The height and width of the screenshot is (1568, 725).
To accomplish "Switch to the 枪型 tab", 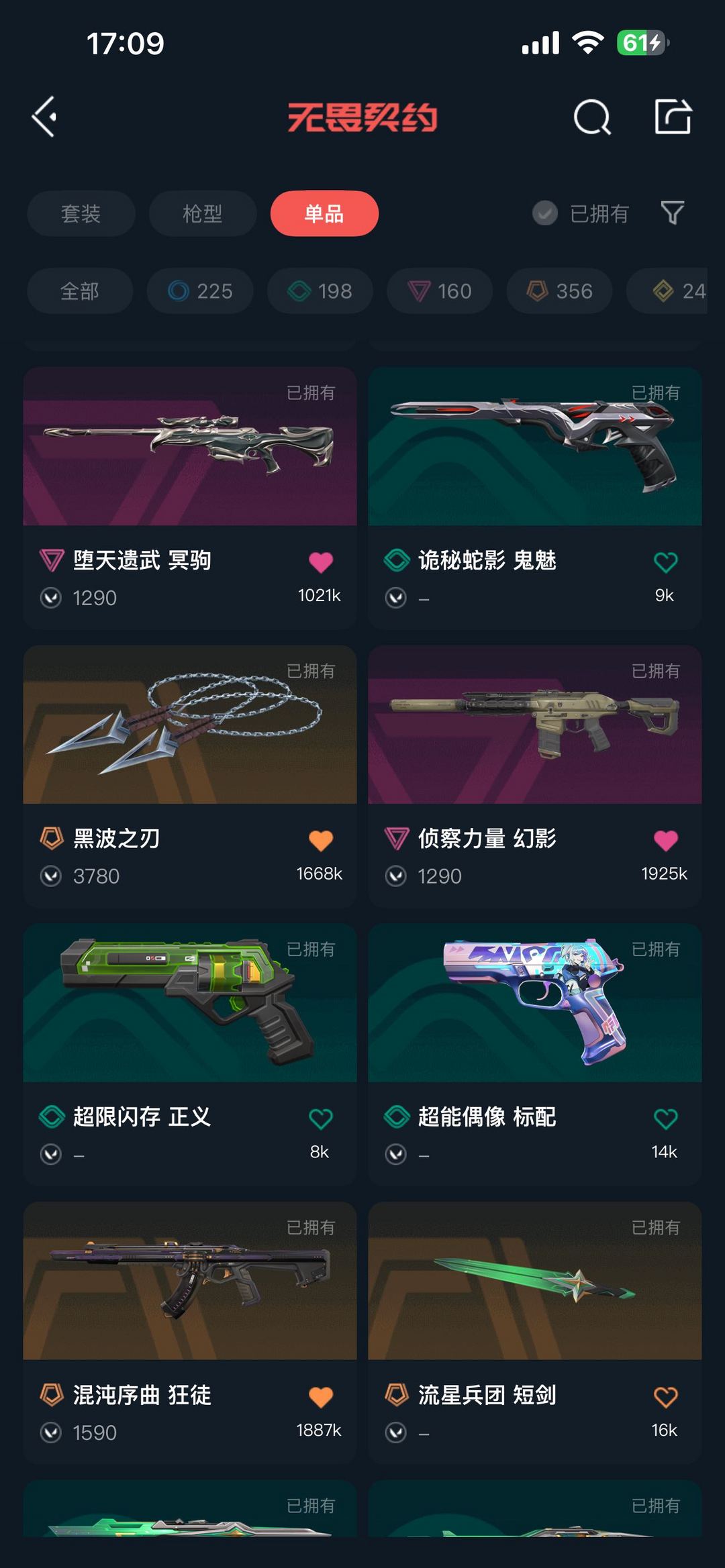I will tap(202, 213).
